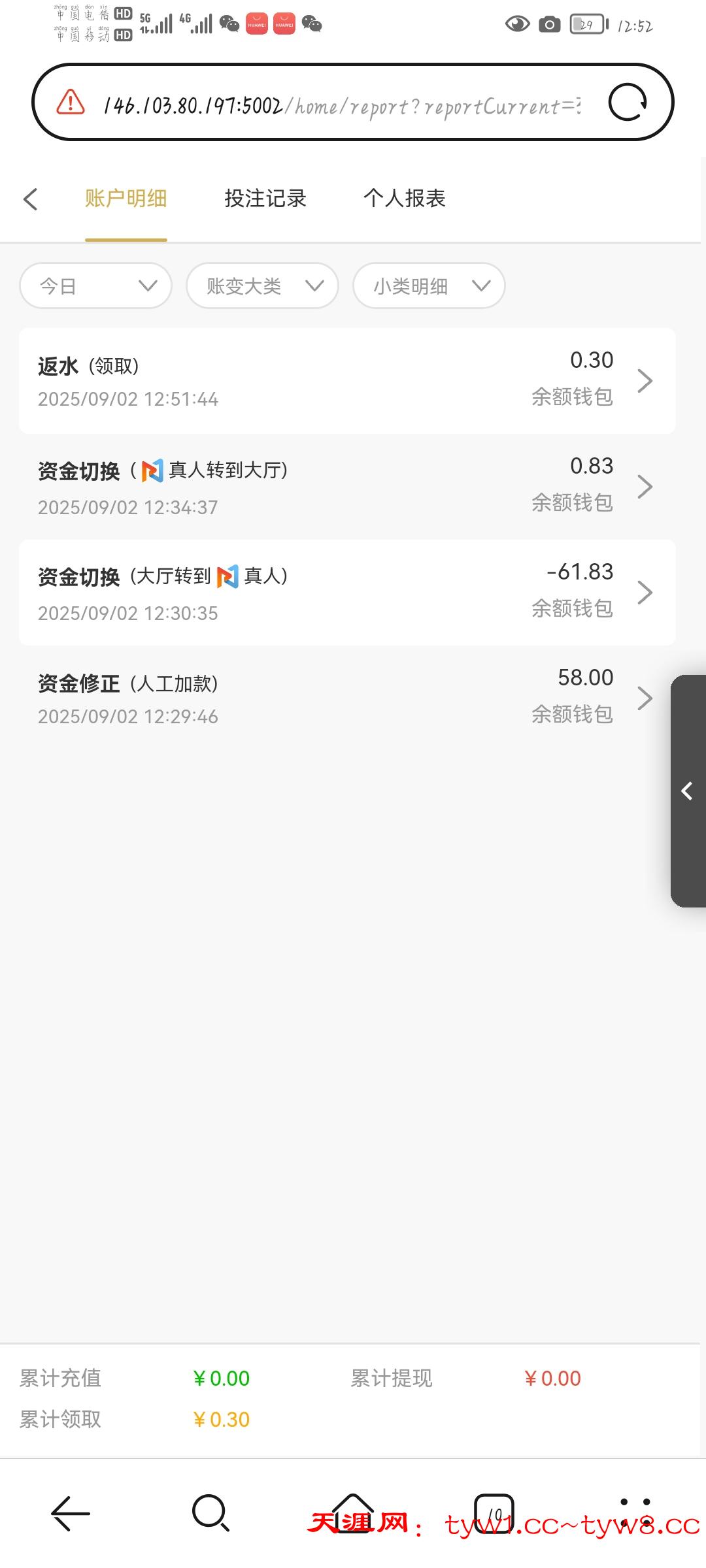This screenshot has height=1568, width=706.
Task: Switch to the 投注记录 tab
Action: 265,199
